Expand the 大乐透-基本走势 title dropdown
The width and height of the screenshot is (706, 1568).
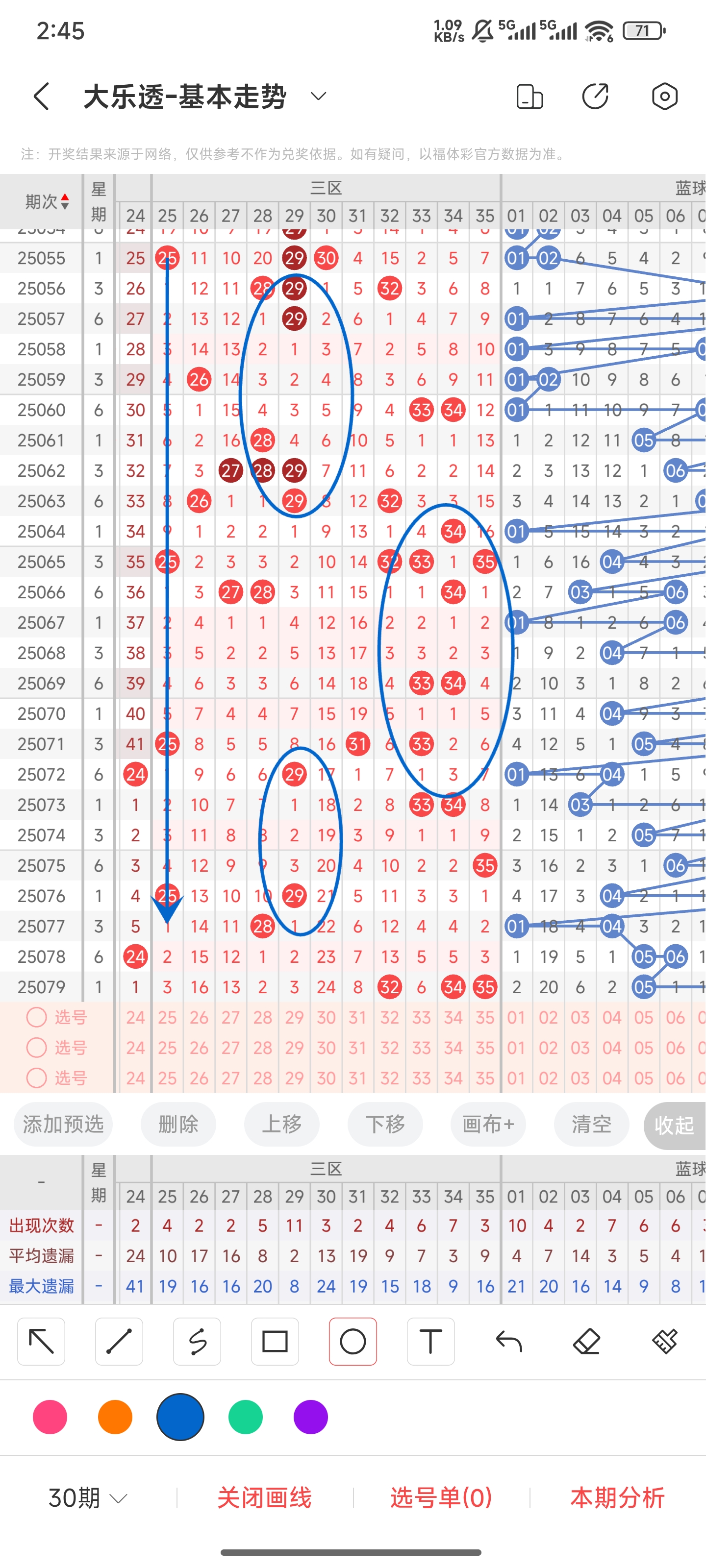coord(319,96)
